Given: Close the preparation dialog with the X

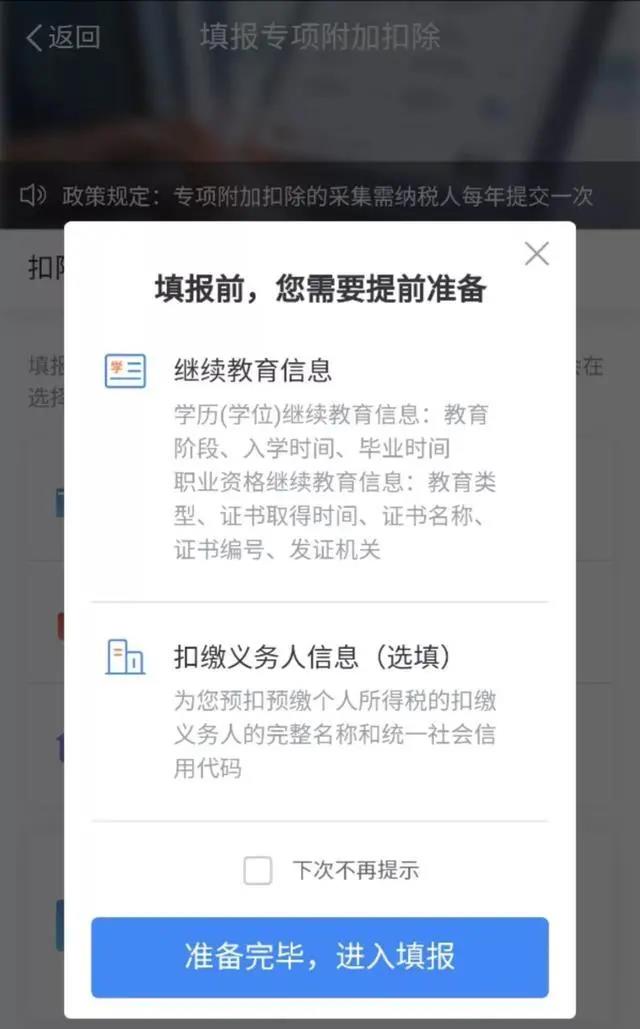Looking at the screenshot, I should pyautogui.click(x=536, y=253).
